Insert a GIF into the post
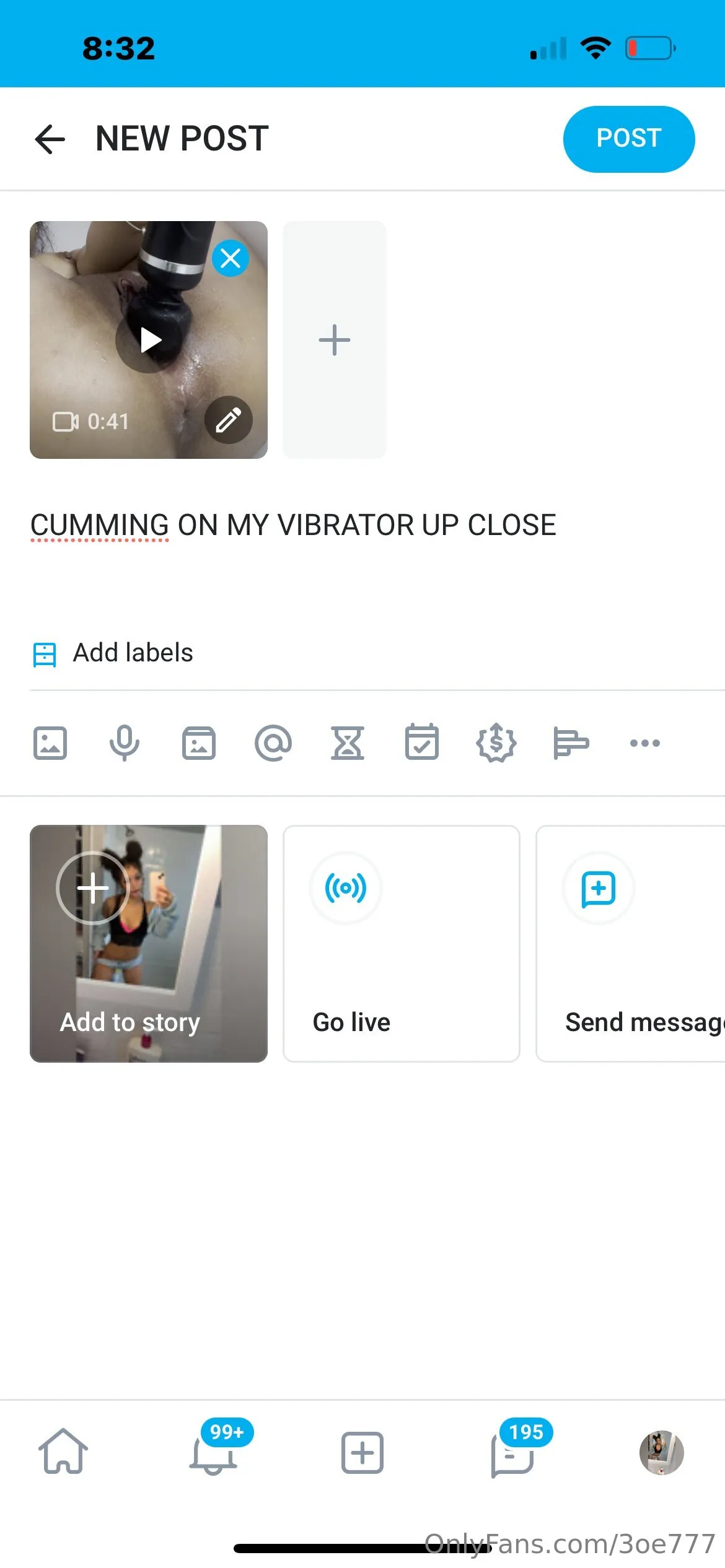Image resolution: width=725 pixels, height=1568 pixels. pyautogui.click(x=198, y=743)
